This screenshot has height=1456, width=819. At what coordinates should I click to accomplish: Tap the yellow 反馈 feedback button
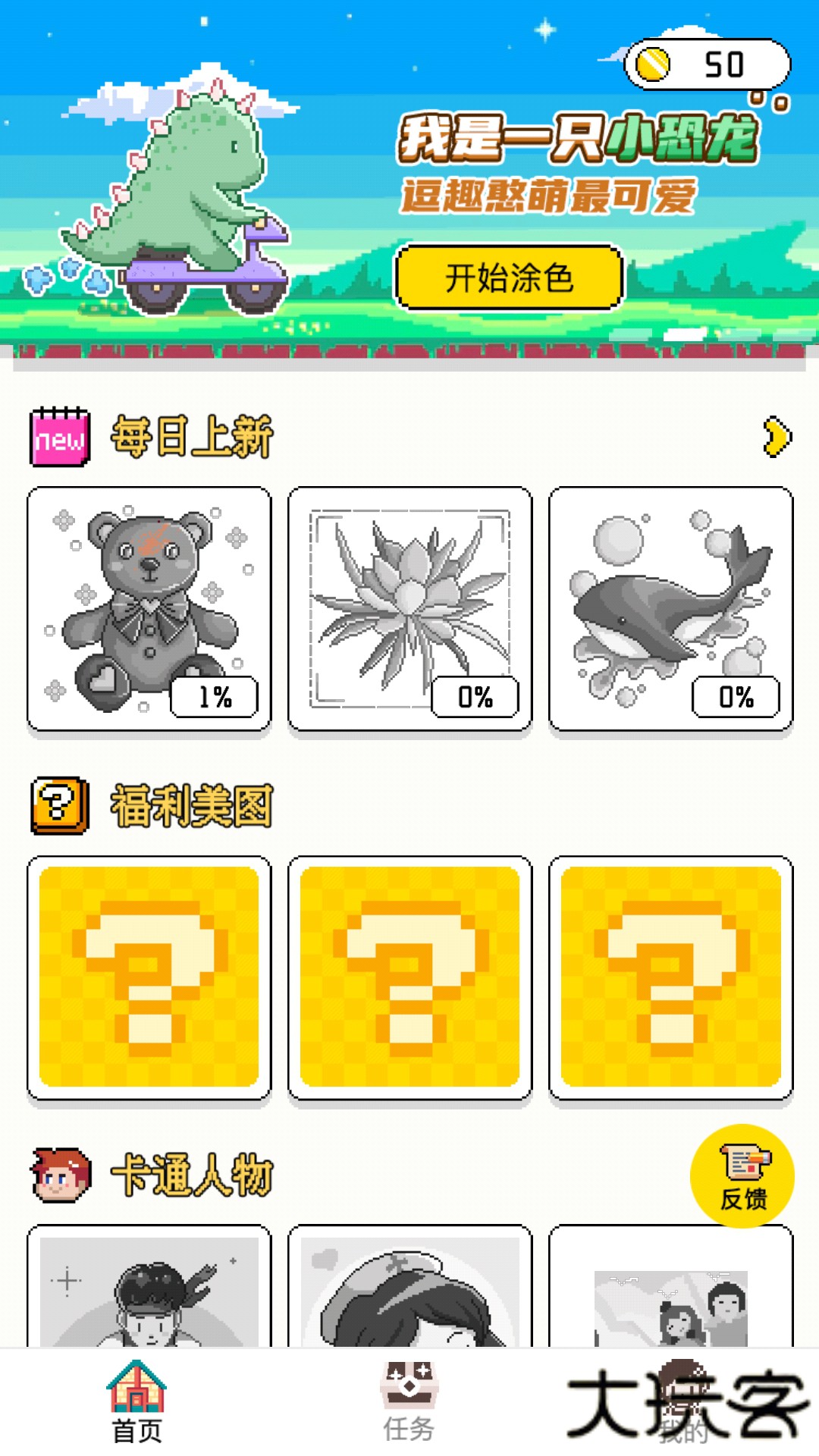tap(742, 1175)
